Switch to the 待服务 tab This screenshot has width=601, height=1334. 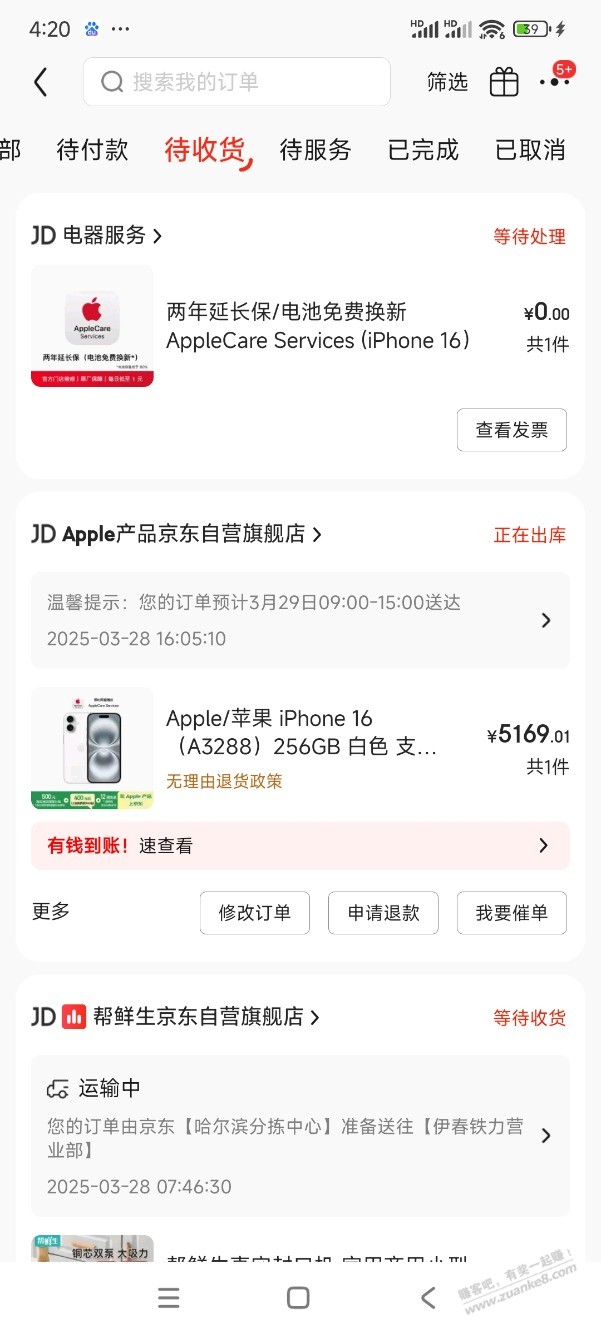click(x=315, y=150)
